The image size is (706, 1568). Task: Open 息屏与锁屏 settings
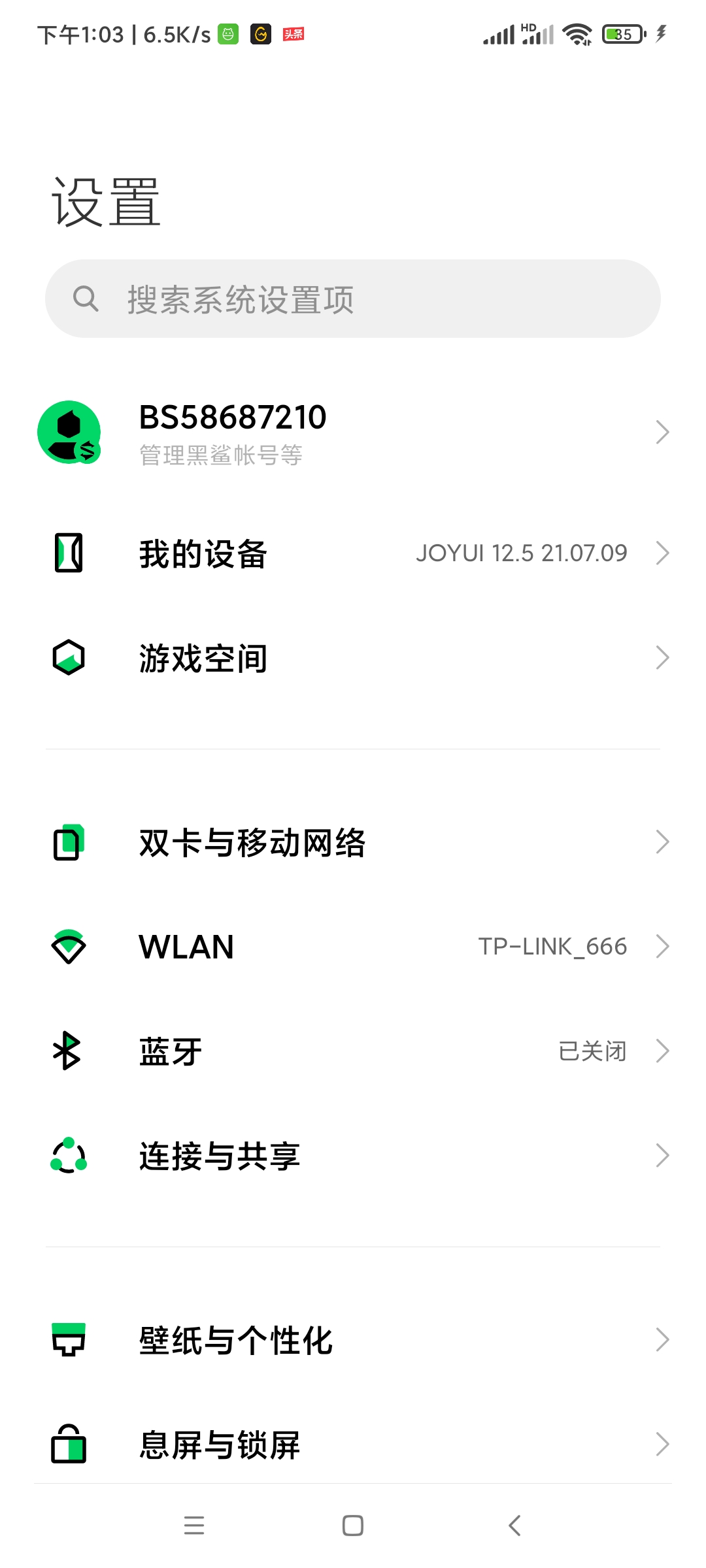coord(353,1445)
